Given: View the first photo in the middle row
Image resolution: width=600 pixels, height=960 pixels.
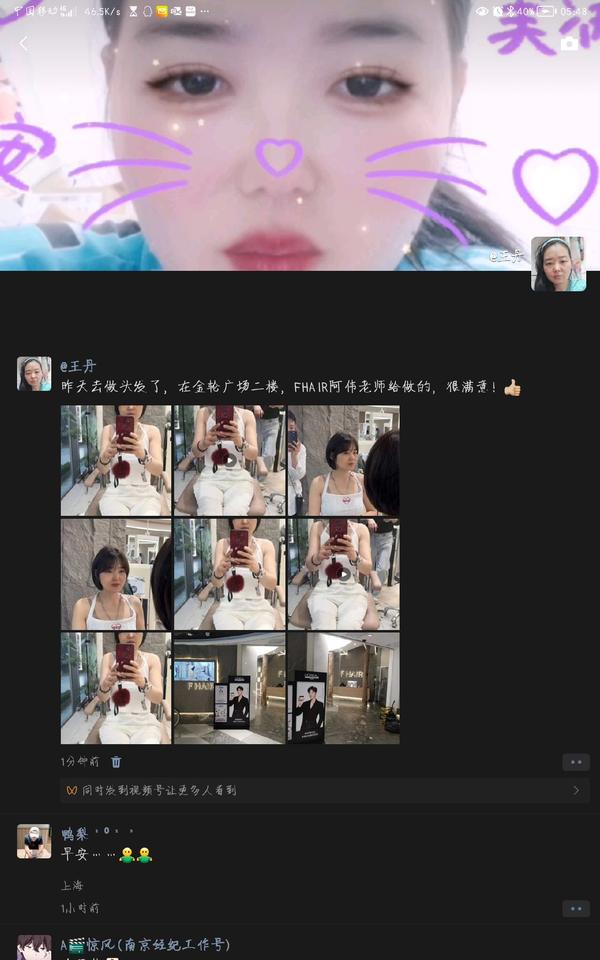Looking at the screenshot, I should point(116,574).
